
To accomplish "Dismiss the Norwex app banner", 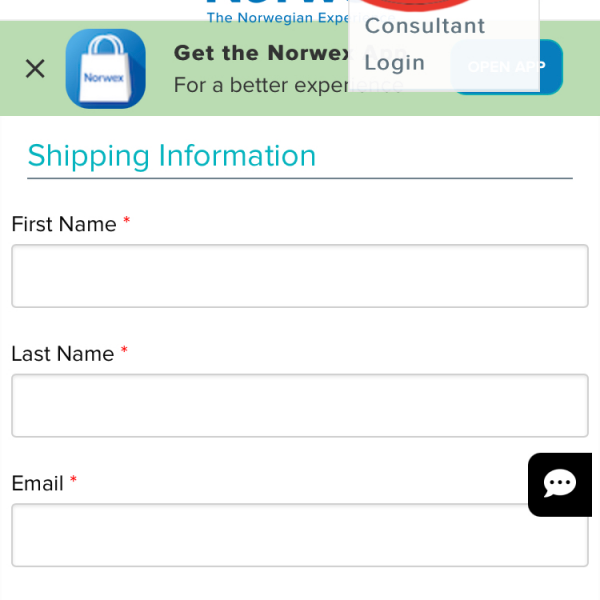I will pos(35,68).
